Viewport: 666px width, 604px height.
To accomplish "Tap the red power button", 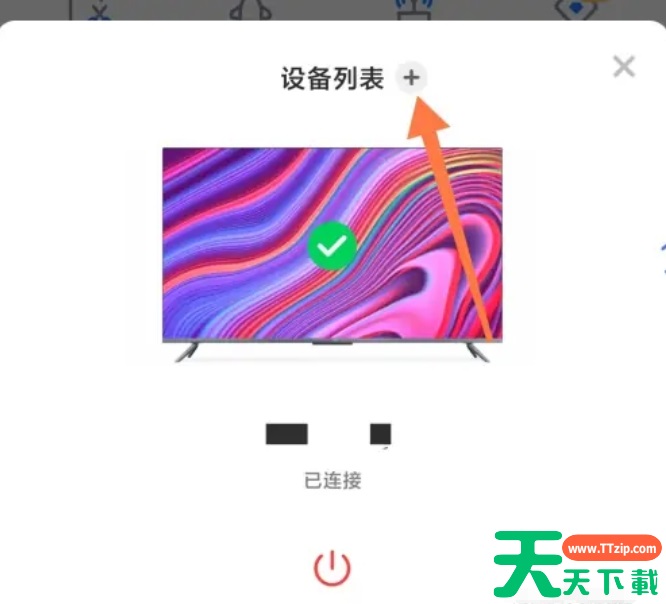I will (332, 569).
